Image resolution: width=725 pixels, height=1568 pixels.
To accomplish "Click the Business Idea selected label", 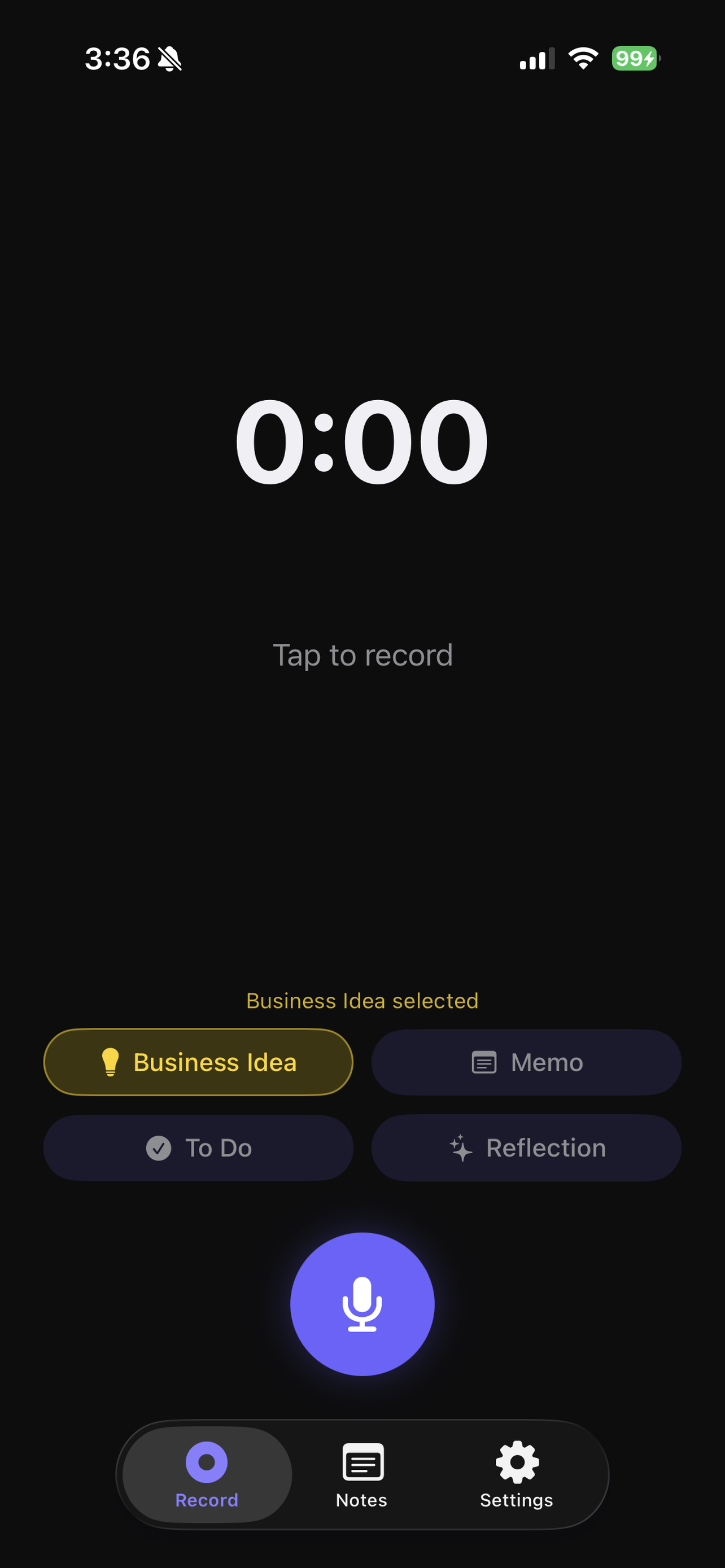I will click(362, 1000).
